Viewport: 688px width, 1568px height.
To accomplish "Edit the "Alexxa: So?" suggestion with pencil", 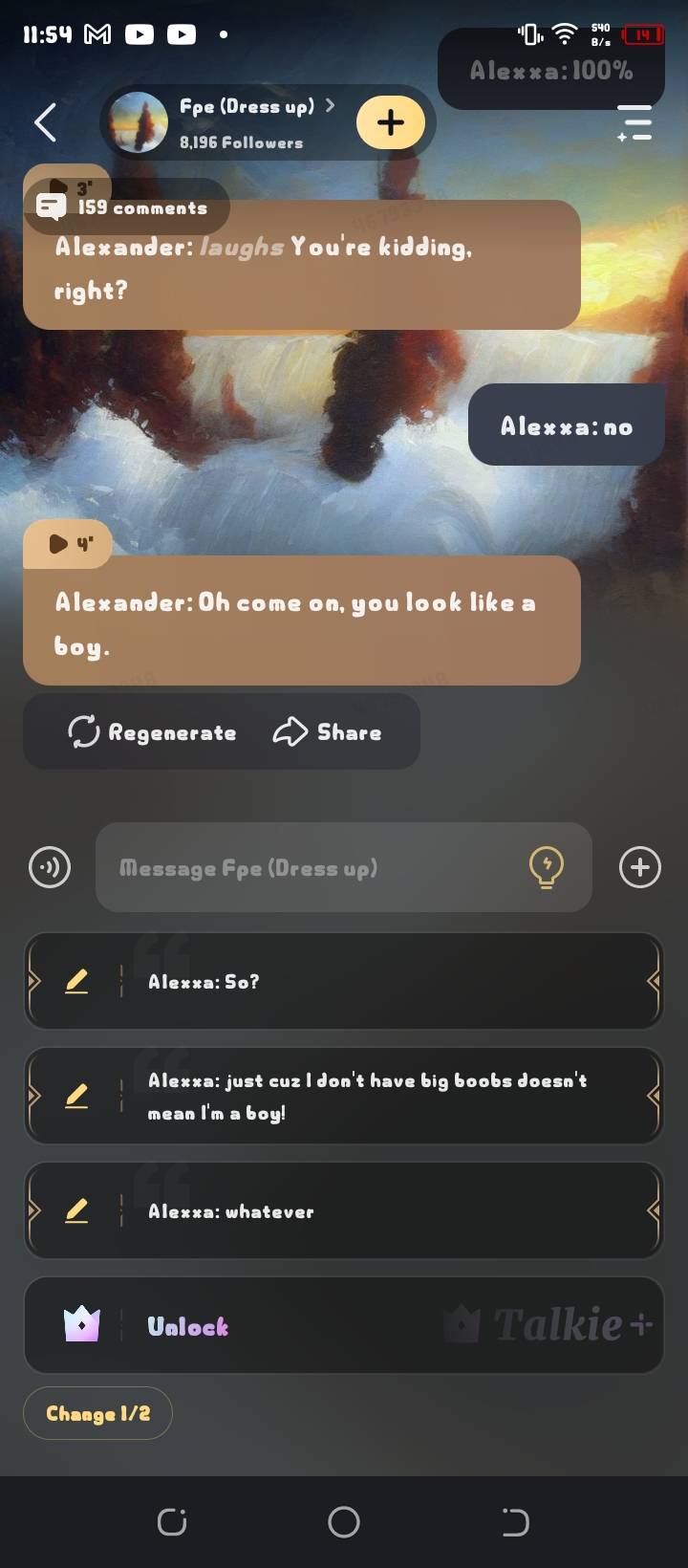I will coord(76,981).
